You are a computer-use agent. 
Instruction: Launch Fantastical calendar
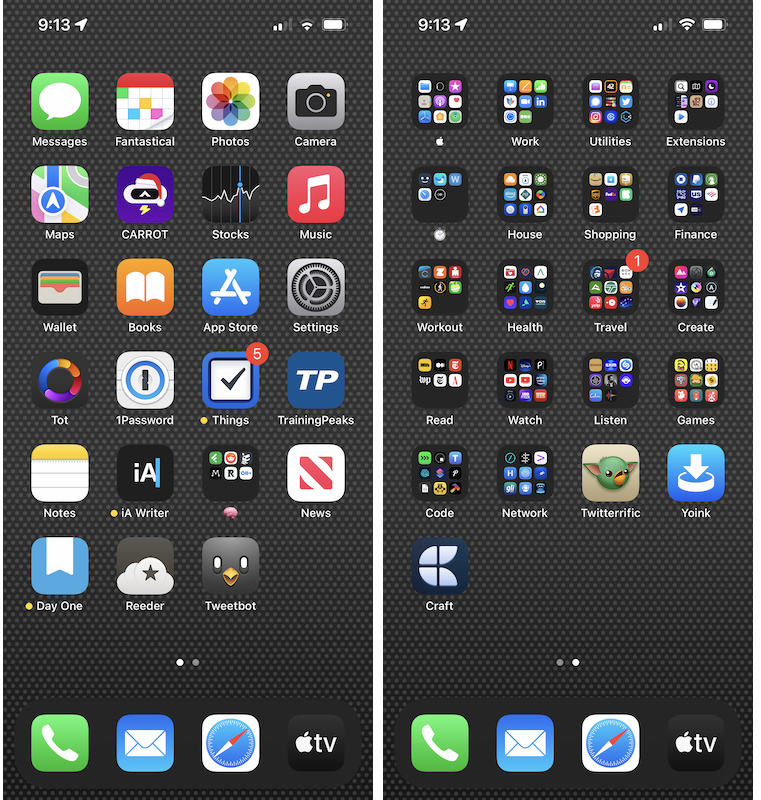pos(145,101)
